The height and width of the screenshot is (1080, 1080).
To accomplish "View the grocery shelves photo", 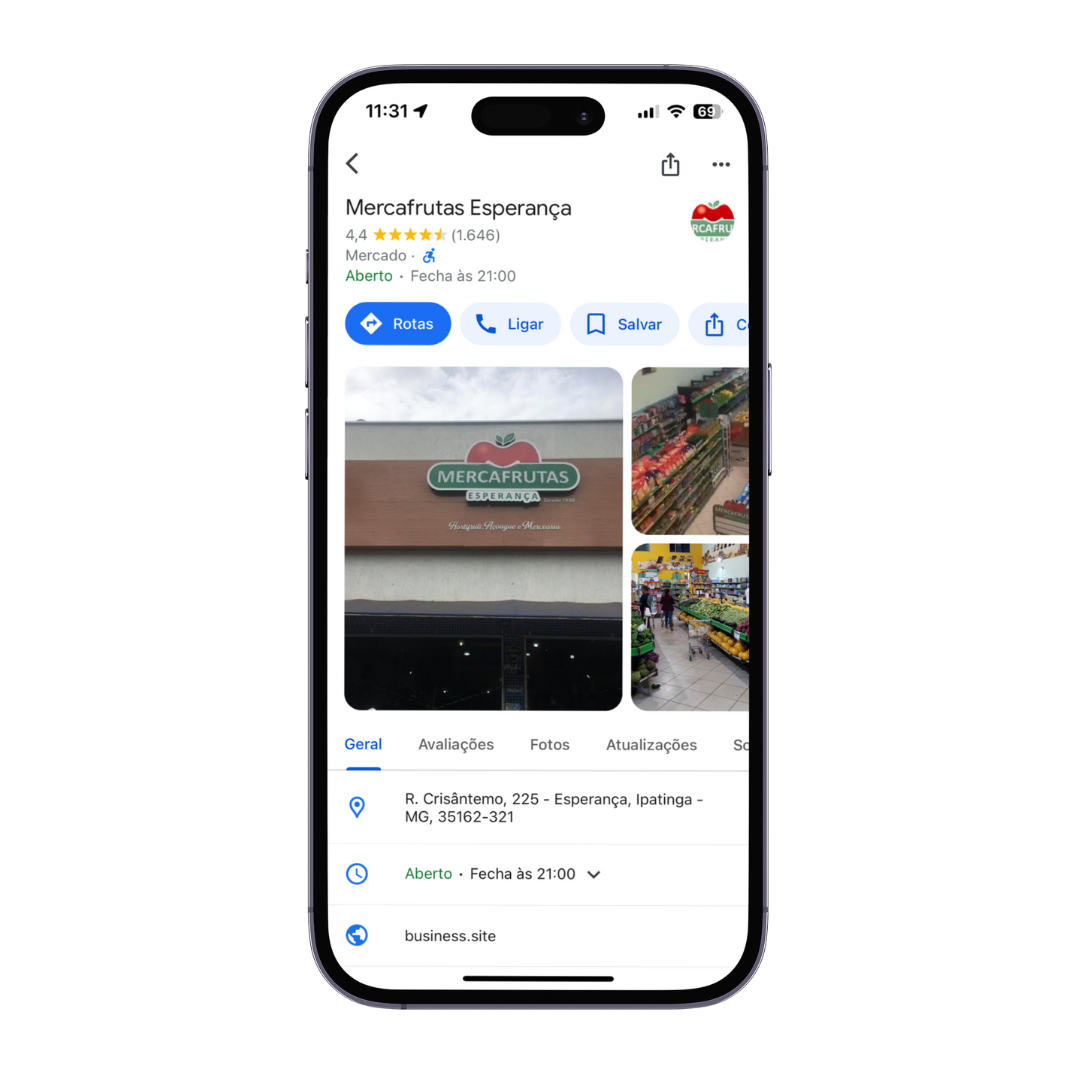I will [690, 451].
